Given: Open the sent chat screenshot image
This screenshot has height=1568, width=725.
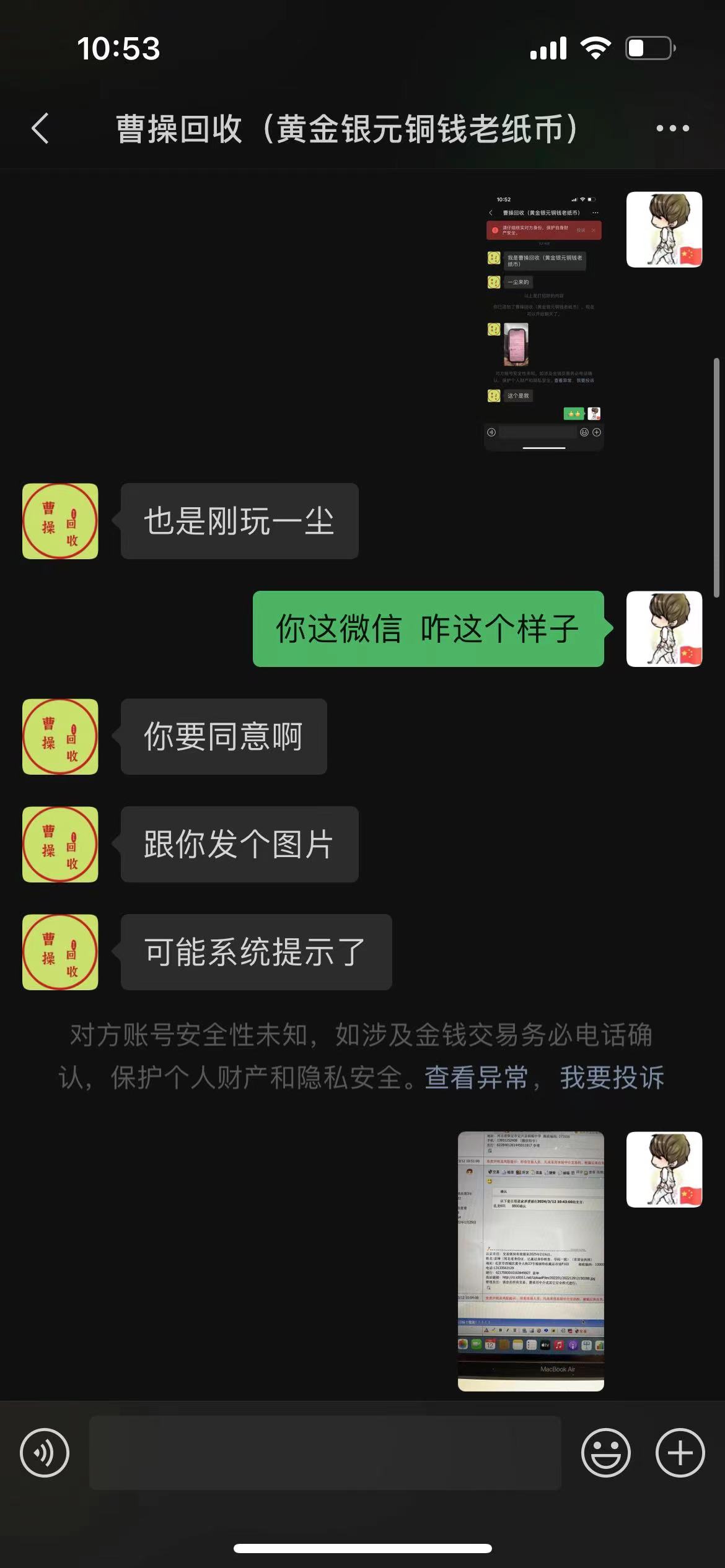Looking at the screenshot, I should click(x=543, y=321).
